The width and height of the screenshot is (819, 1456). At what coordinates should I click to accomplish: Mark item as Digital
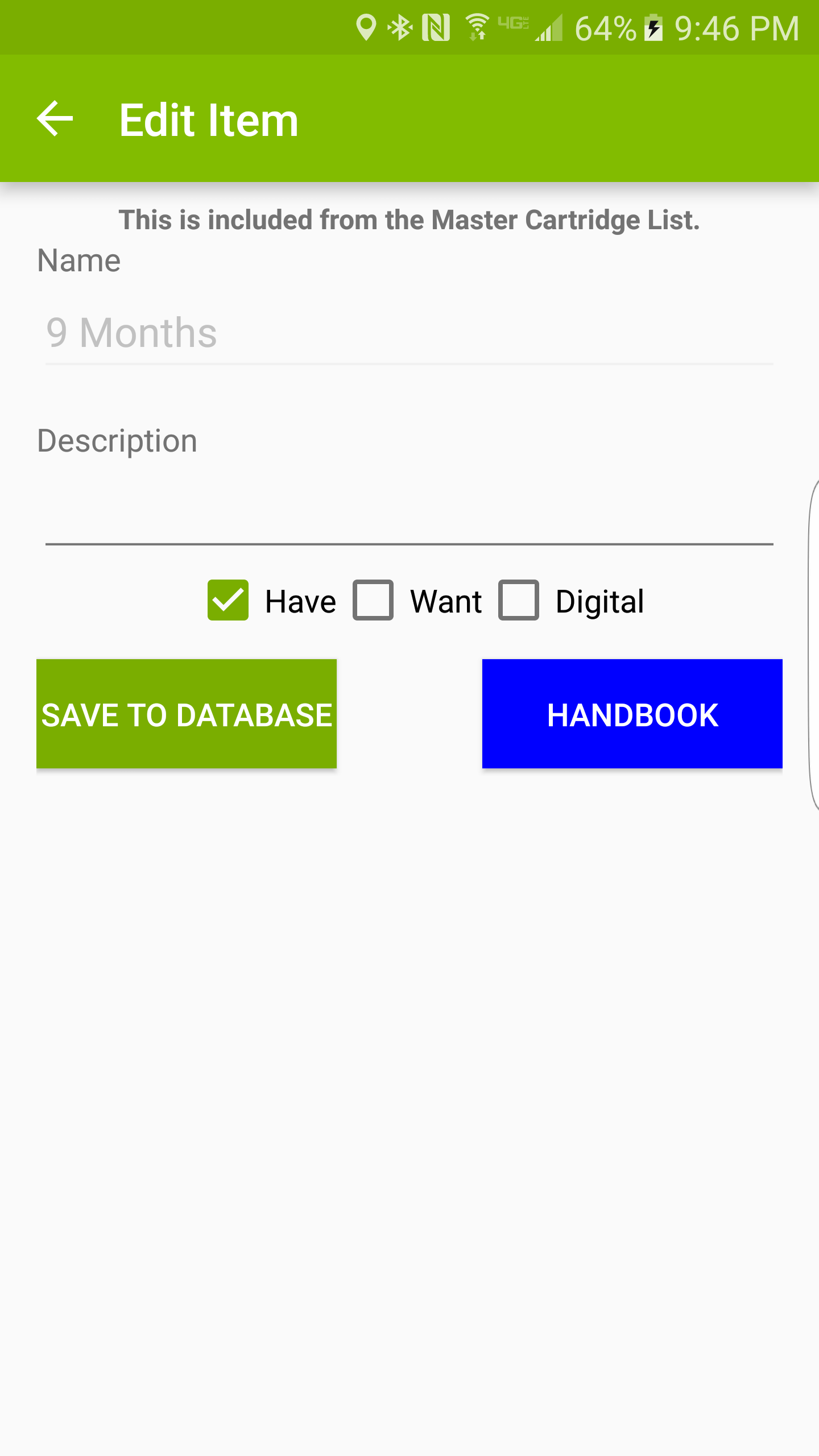519,601
